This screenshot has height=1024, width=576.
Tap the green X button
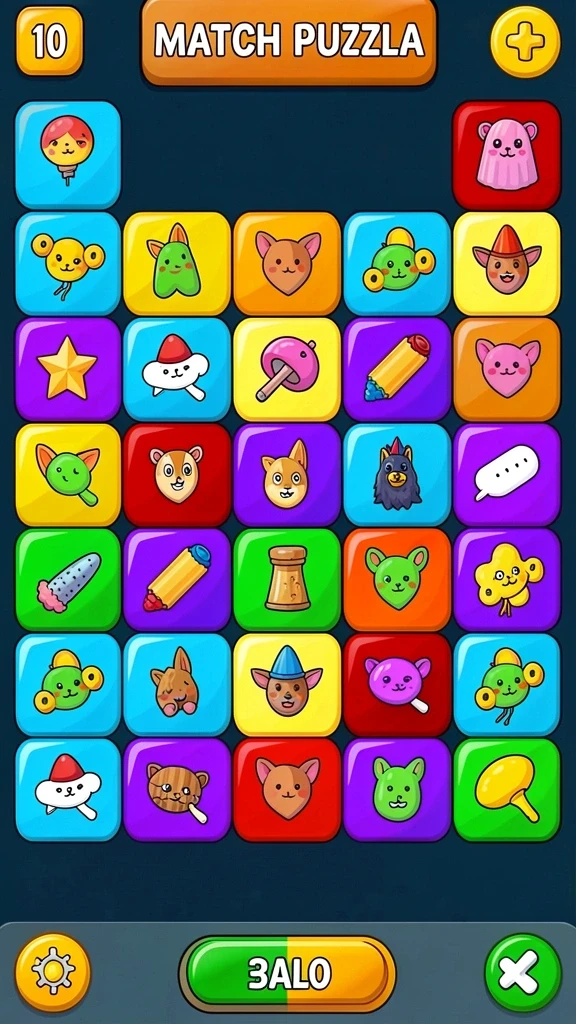(522, 972)
